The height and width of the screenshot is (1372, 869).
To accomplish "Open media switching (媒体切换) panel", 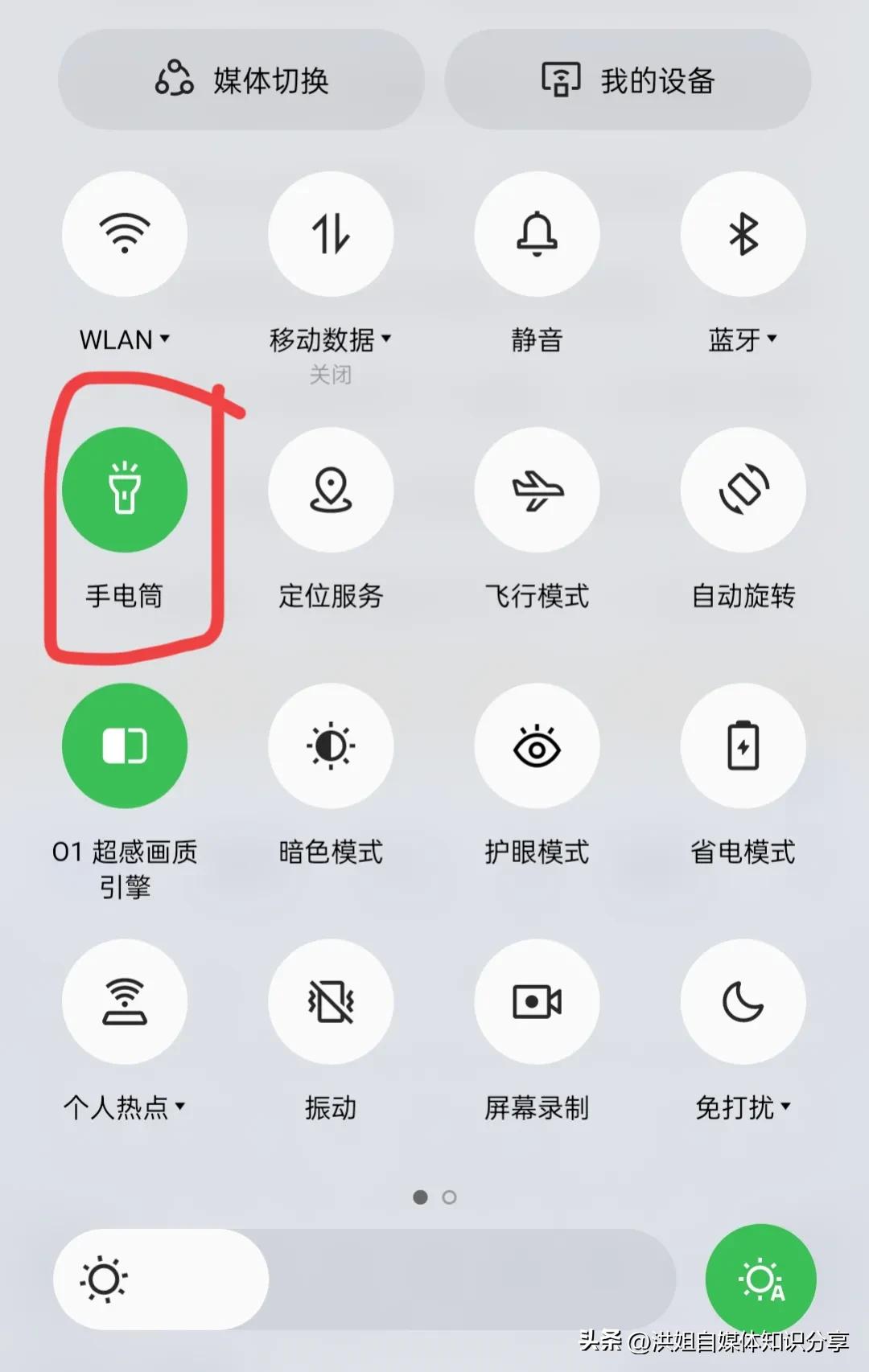I will pyautogui.click(x=240, y=80).
